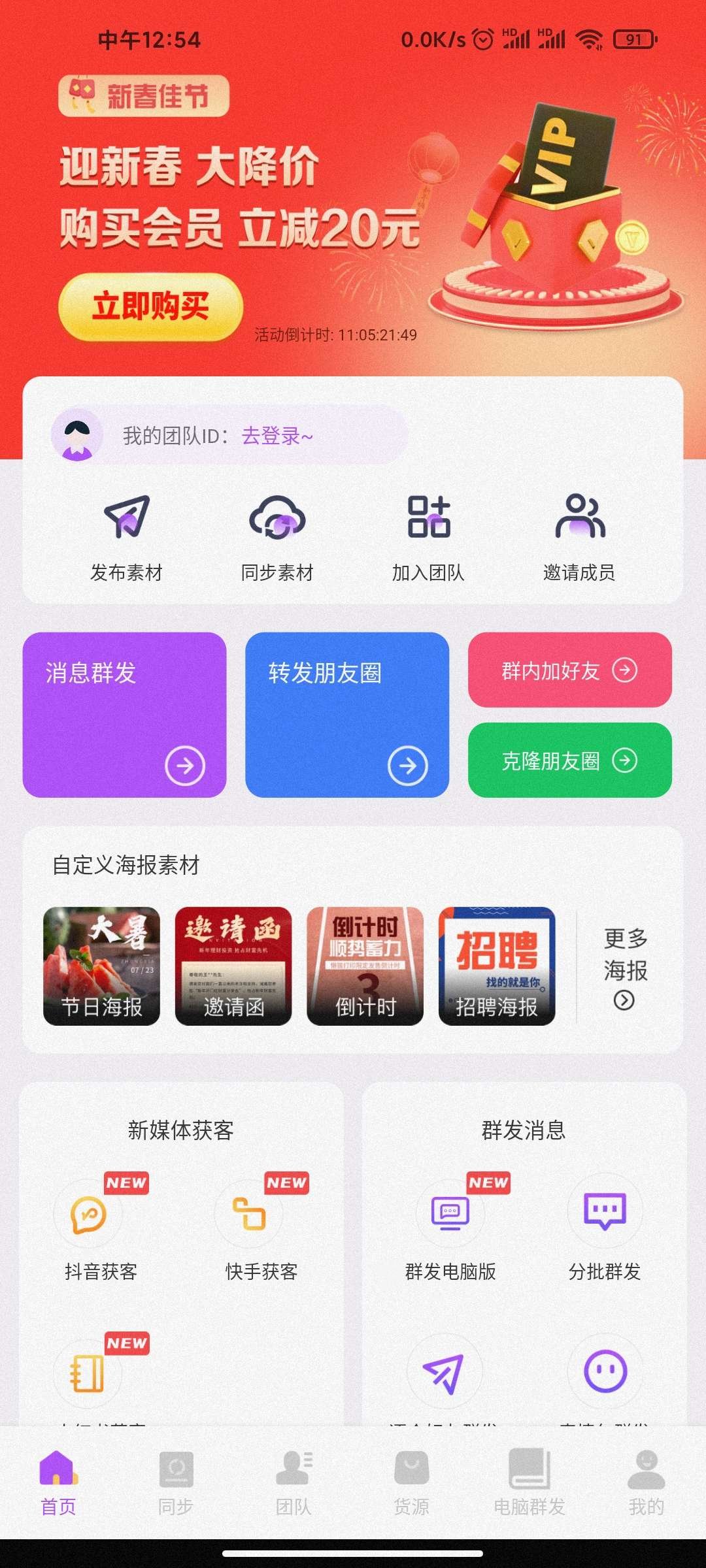
Task: Tap the 同步素材 cloud sync icon
Action: (279, 521)
